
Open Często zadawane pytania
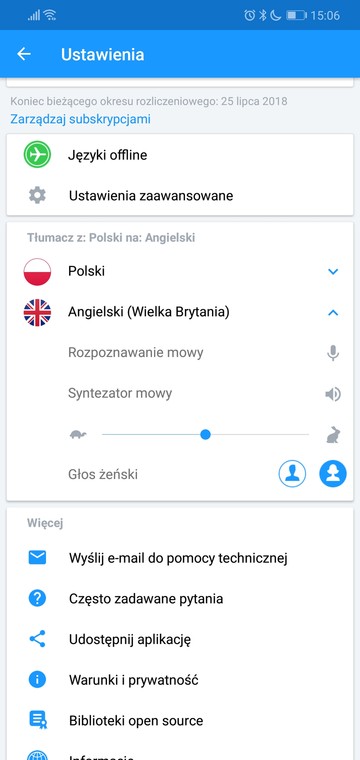click(180, 599)
